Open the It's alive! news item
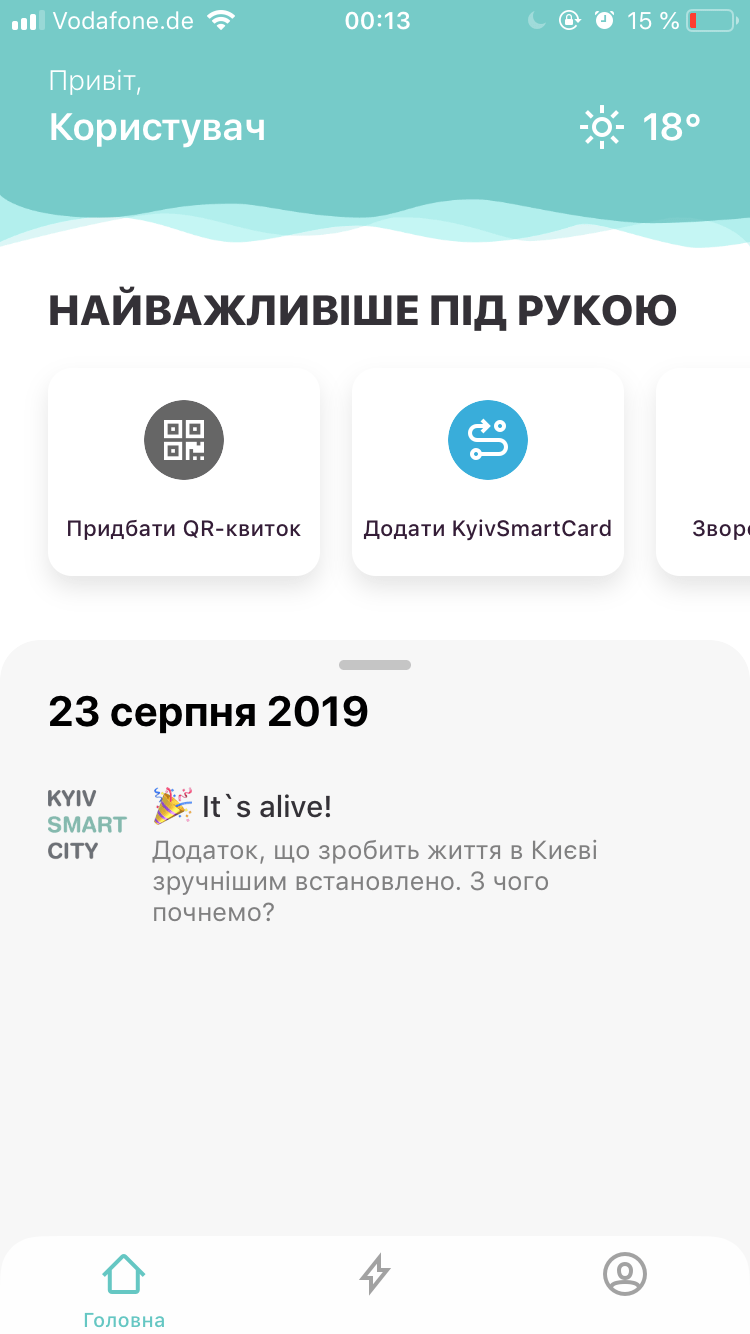 tap(375, 855)
